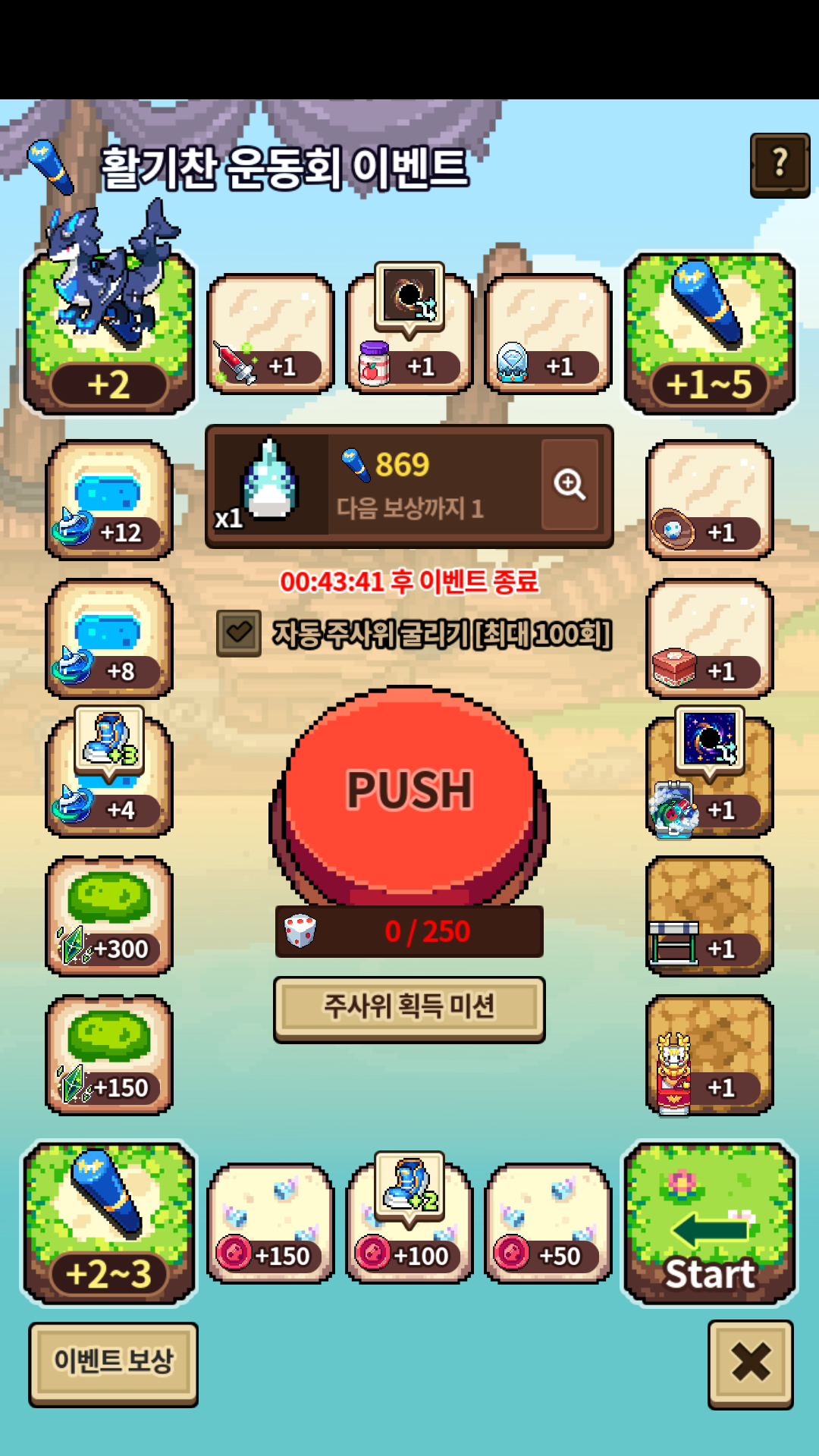Close the event screen with X
Image resolution: width=819 pixels, height=1456 pixels.
click(x=751, y=1363)
